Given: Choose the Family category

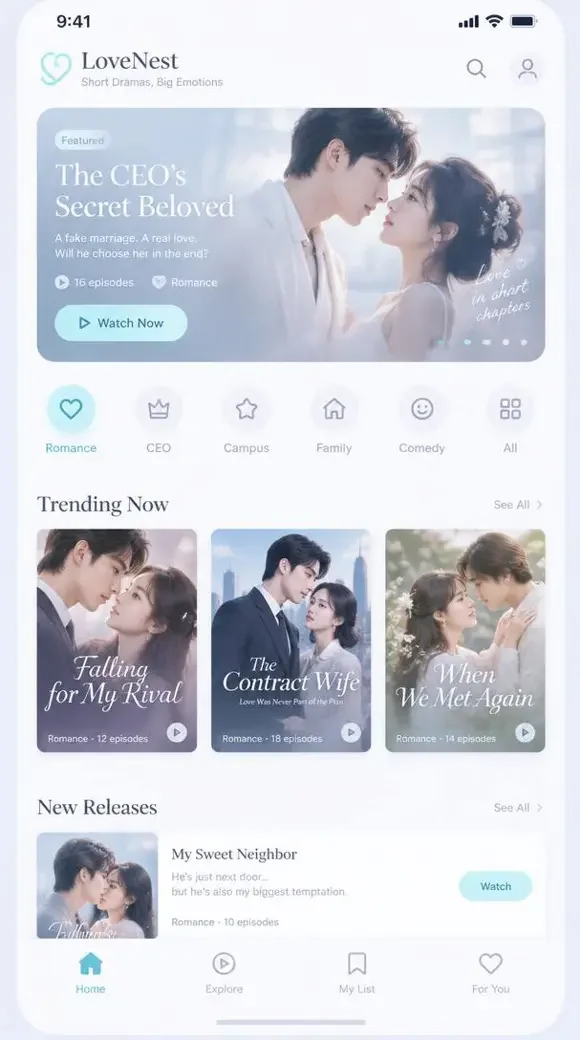Looking at the screenshot, I should click(x=334, y=420).
